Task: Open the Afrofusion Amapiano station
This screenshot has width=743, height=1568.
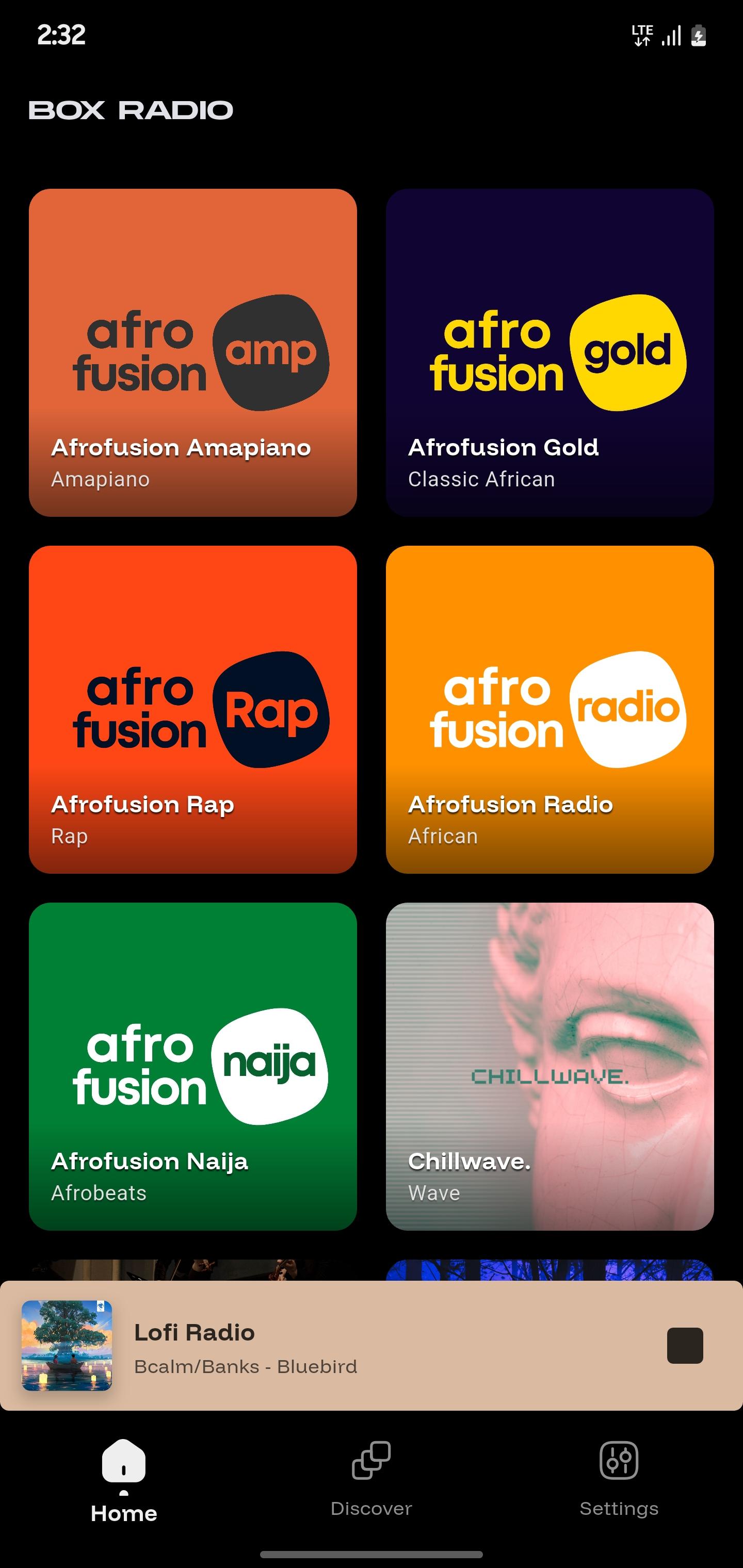Action: 192,352
